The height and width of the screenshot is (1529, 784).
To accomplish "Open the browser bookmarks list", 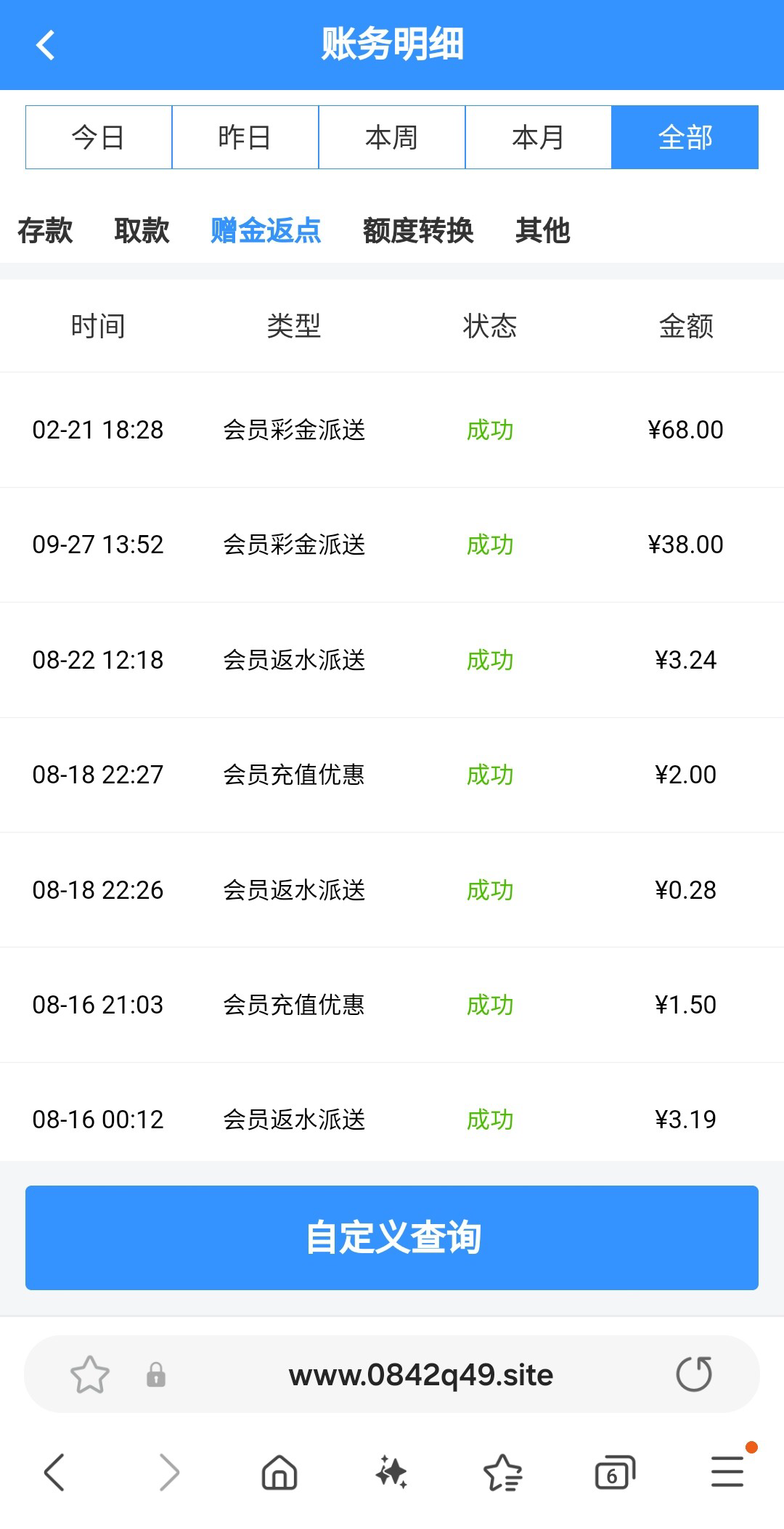I will (502, 1473).
